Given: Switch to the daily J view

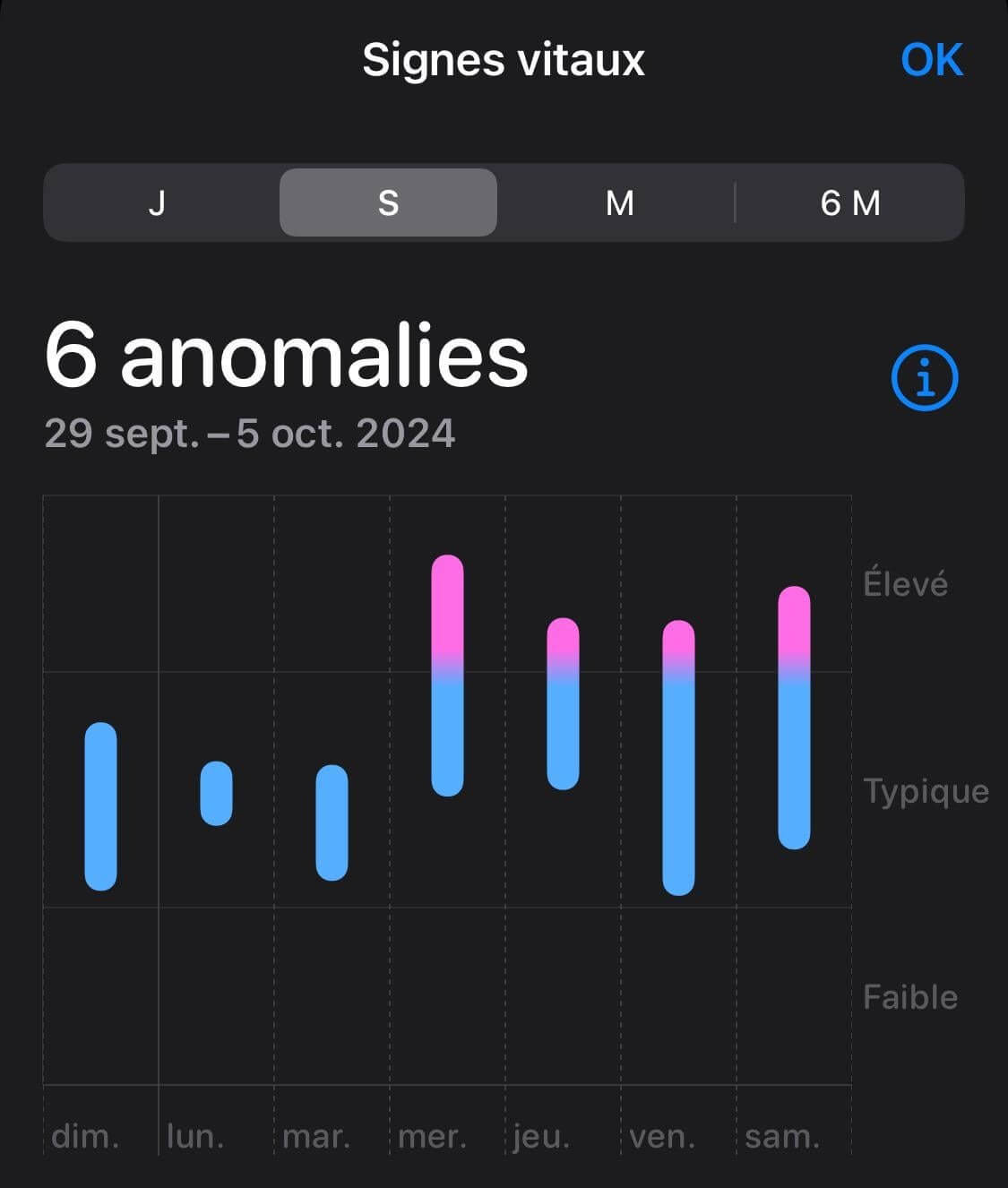Looking at the screenshot, I should coord(159,203).
